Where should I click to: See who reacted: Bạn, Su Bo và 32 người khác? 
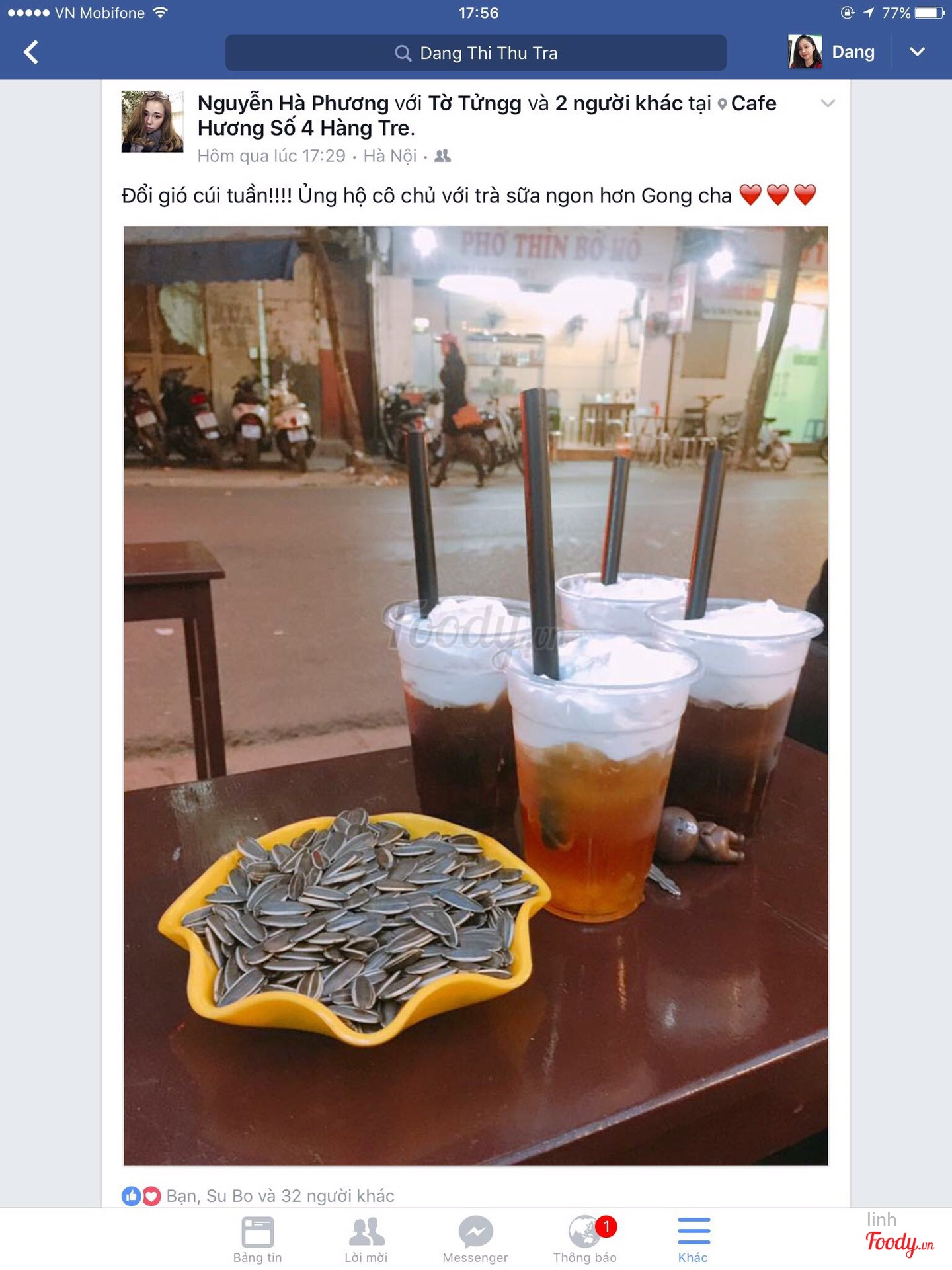[x=280, y=1195]
